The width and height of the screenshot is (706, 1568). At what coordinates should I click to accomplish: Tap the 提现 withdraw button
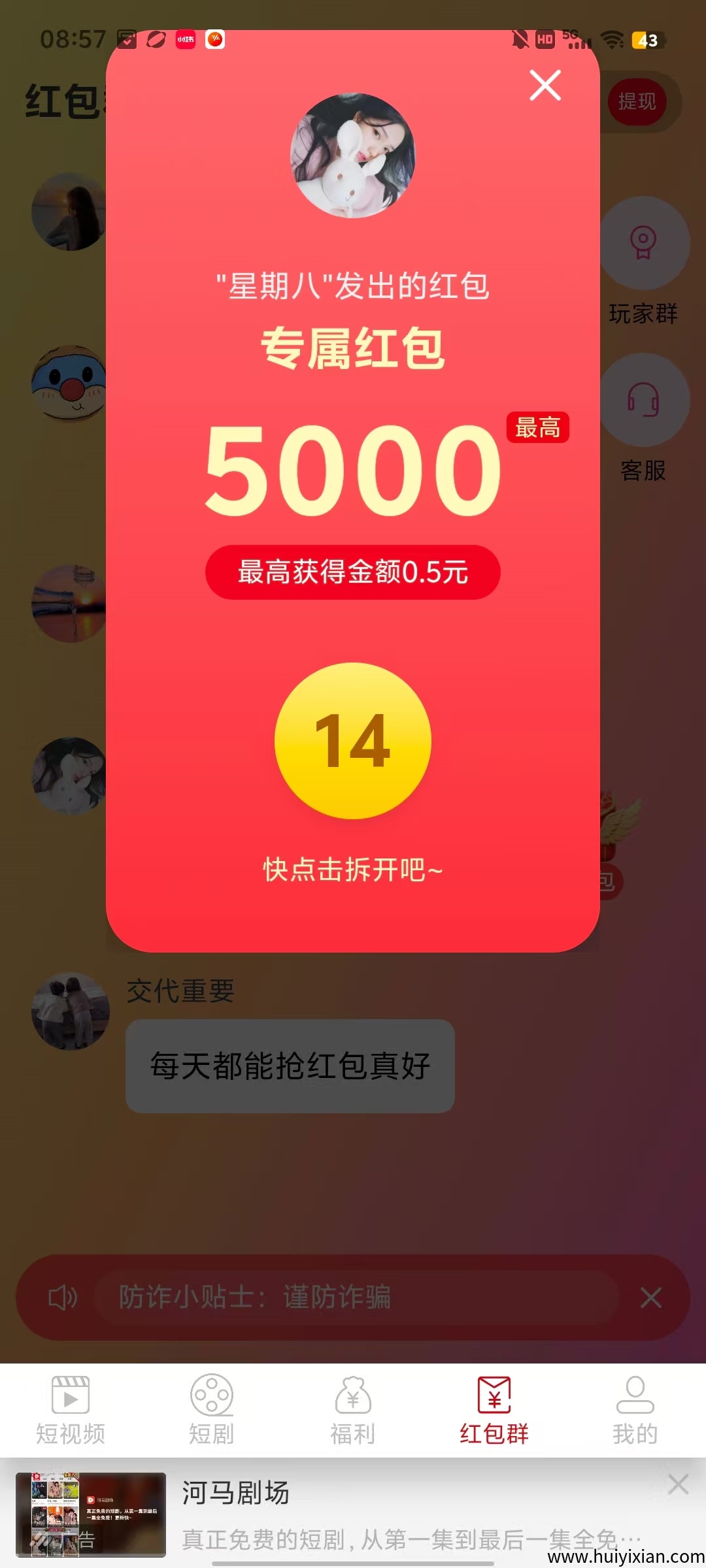[637, 101]
